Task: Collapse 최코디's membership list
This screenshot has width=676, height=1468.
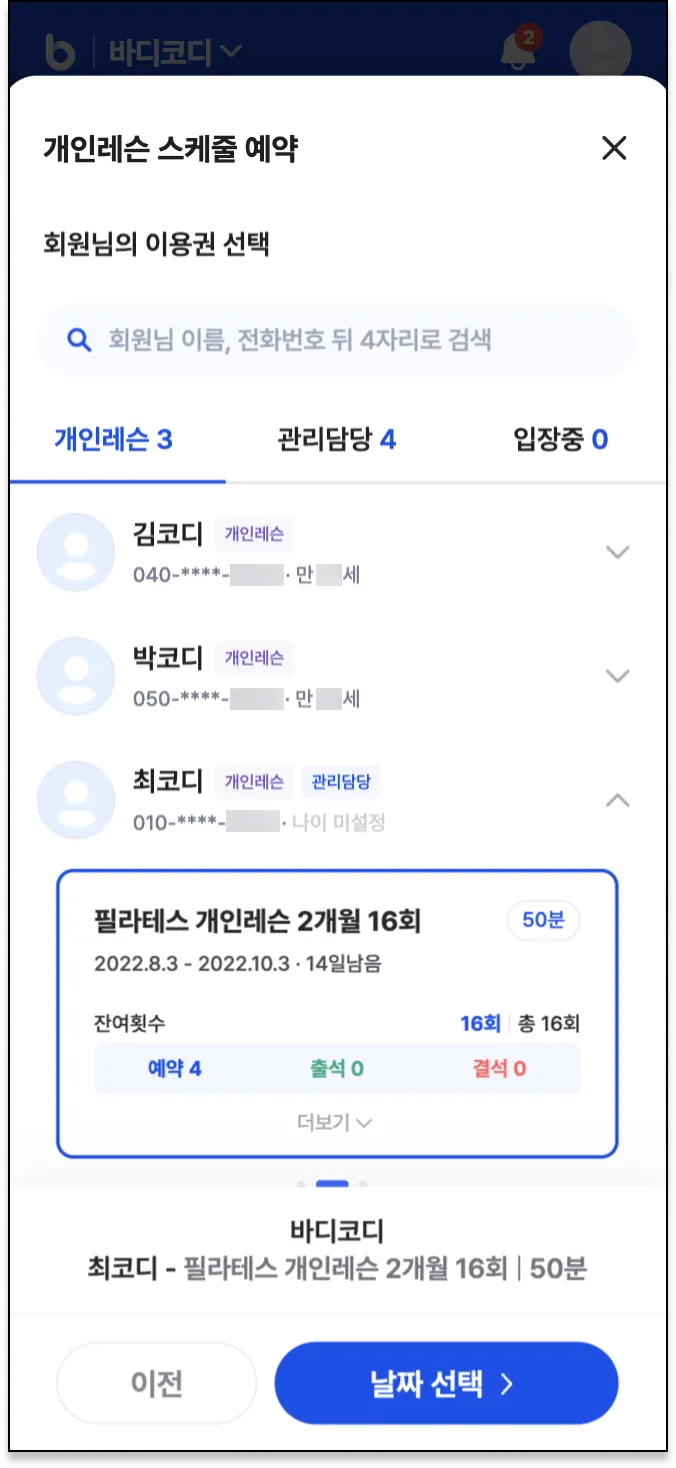Action: pyautogui.click(x=618, y=800)
